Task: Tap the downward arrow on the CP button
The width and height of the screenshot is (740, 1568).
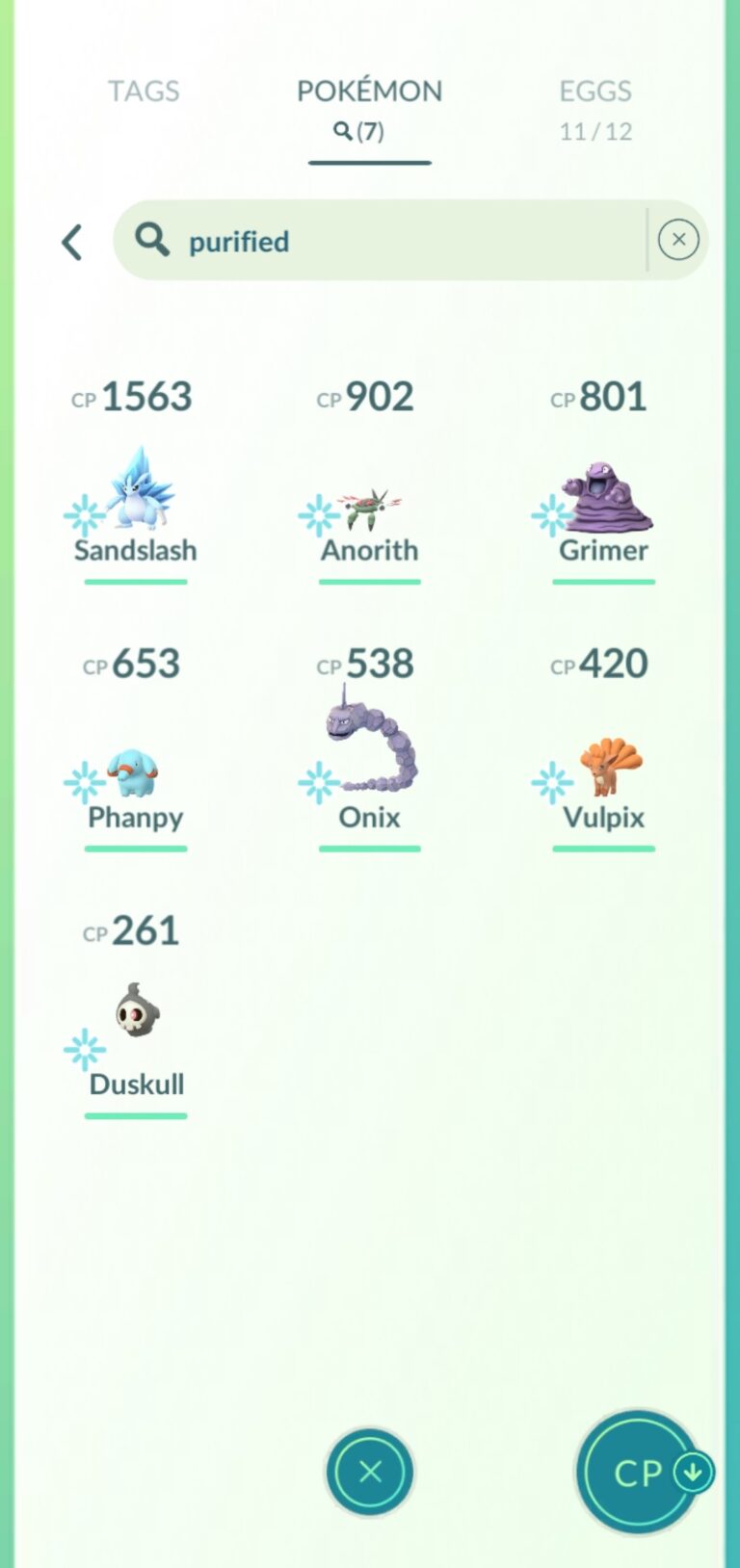Action: [691, 1472]
